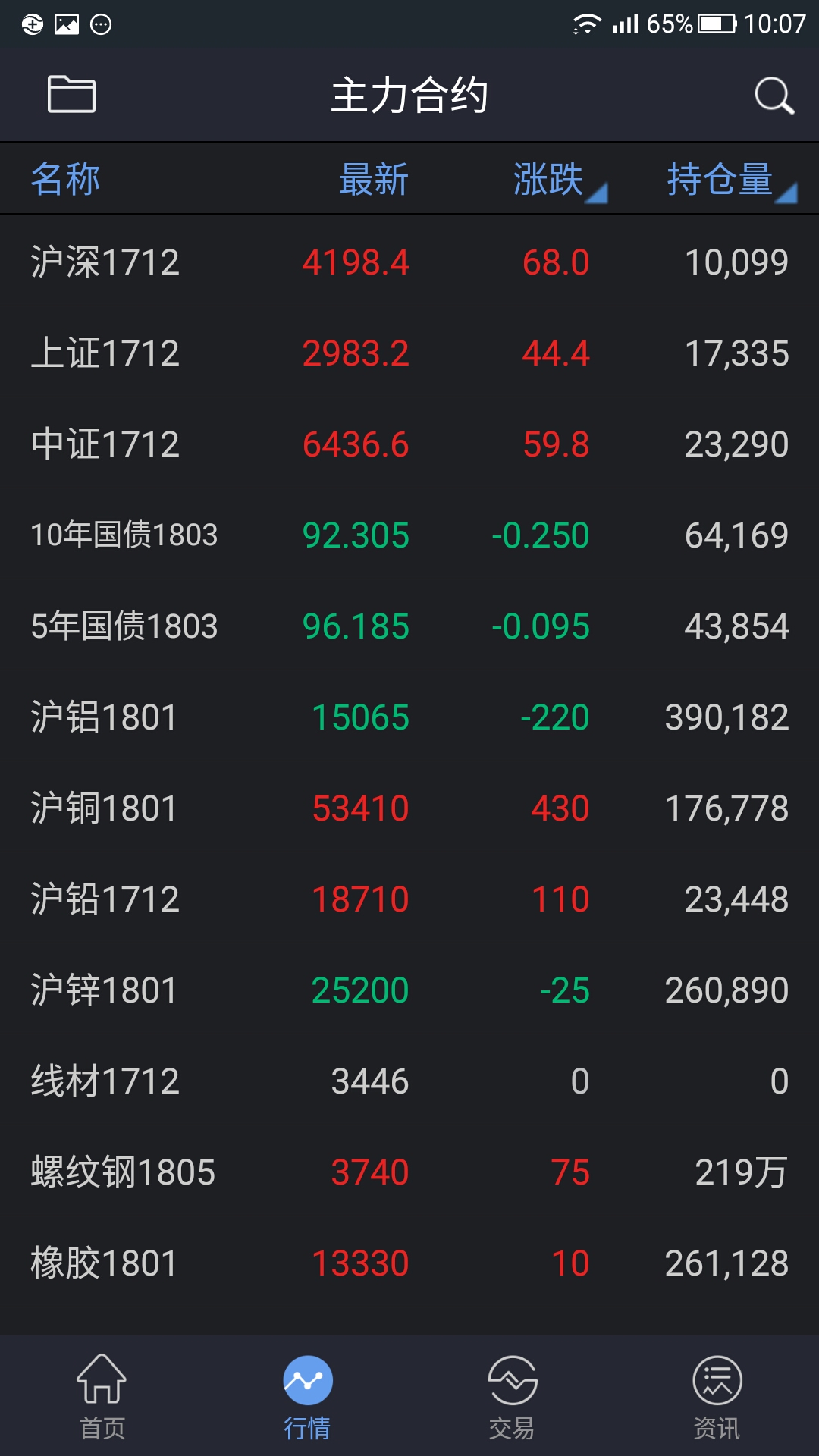Go to the 首页 tab
This screenshot has height=1456, width=819.
[102, 1397]
